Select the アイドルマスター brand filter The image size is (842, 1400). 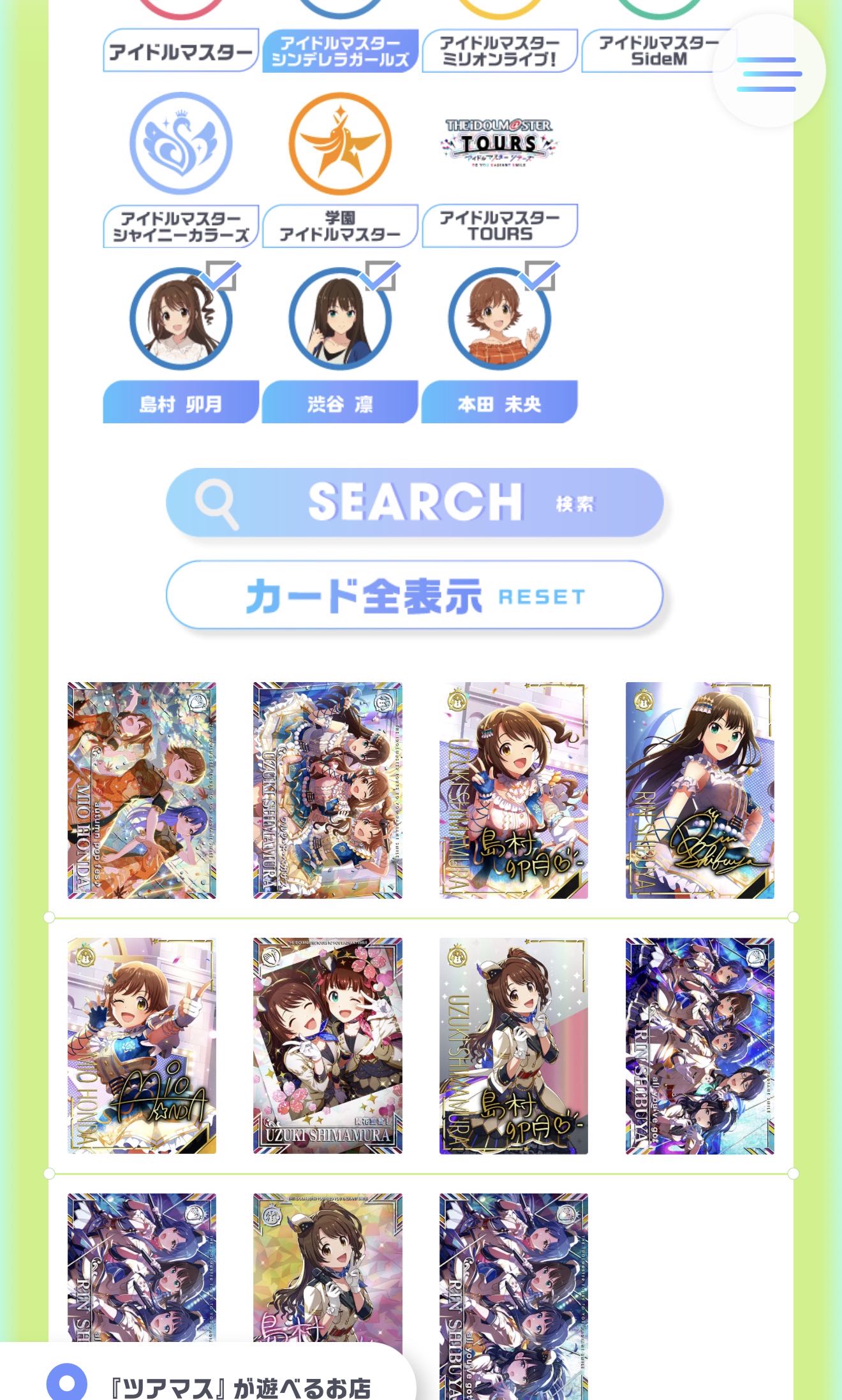(181, 50)
